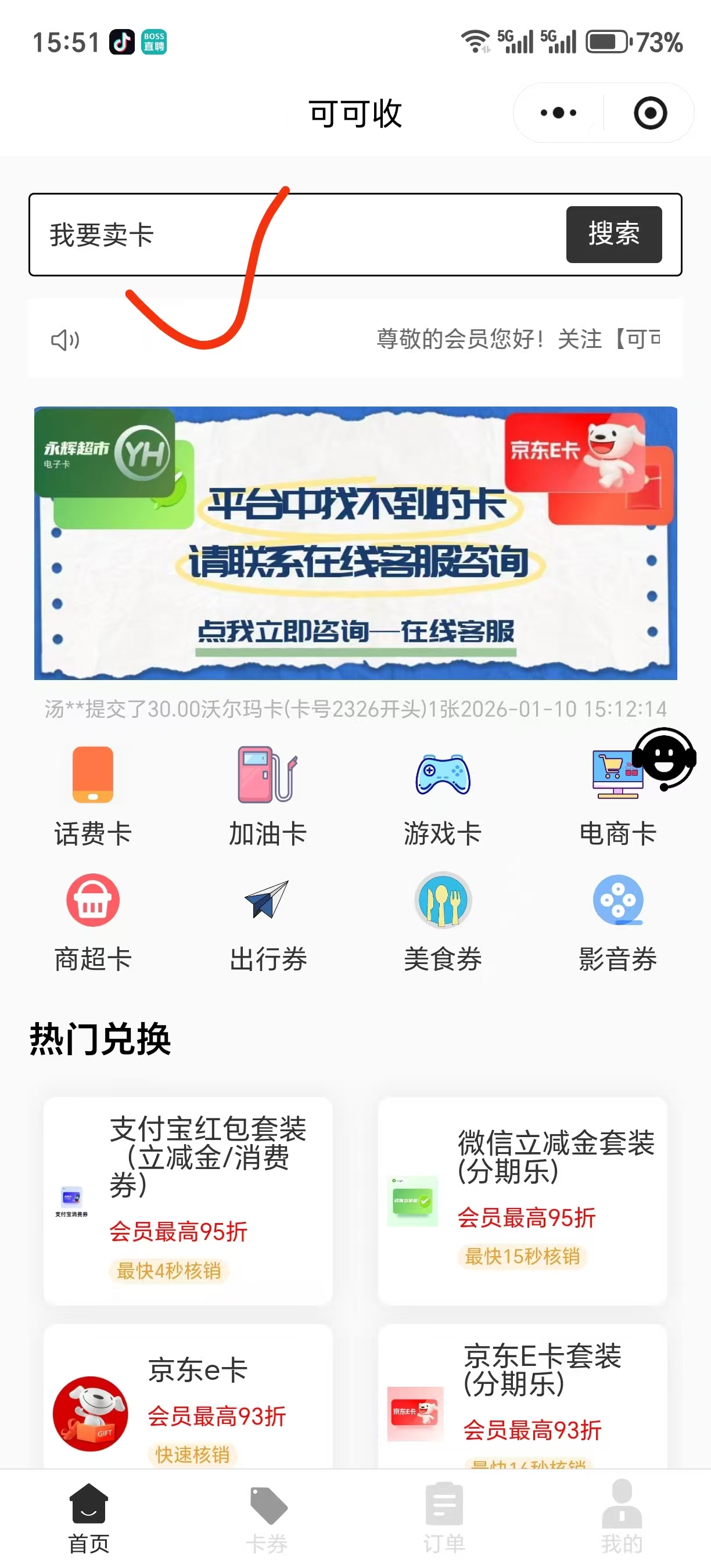Open the mini program more options menu
The image size is (711, 1568).
click(x=558, y=113)
